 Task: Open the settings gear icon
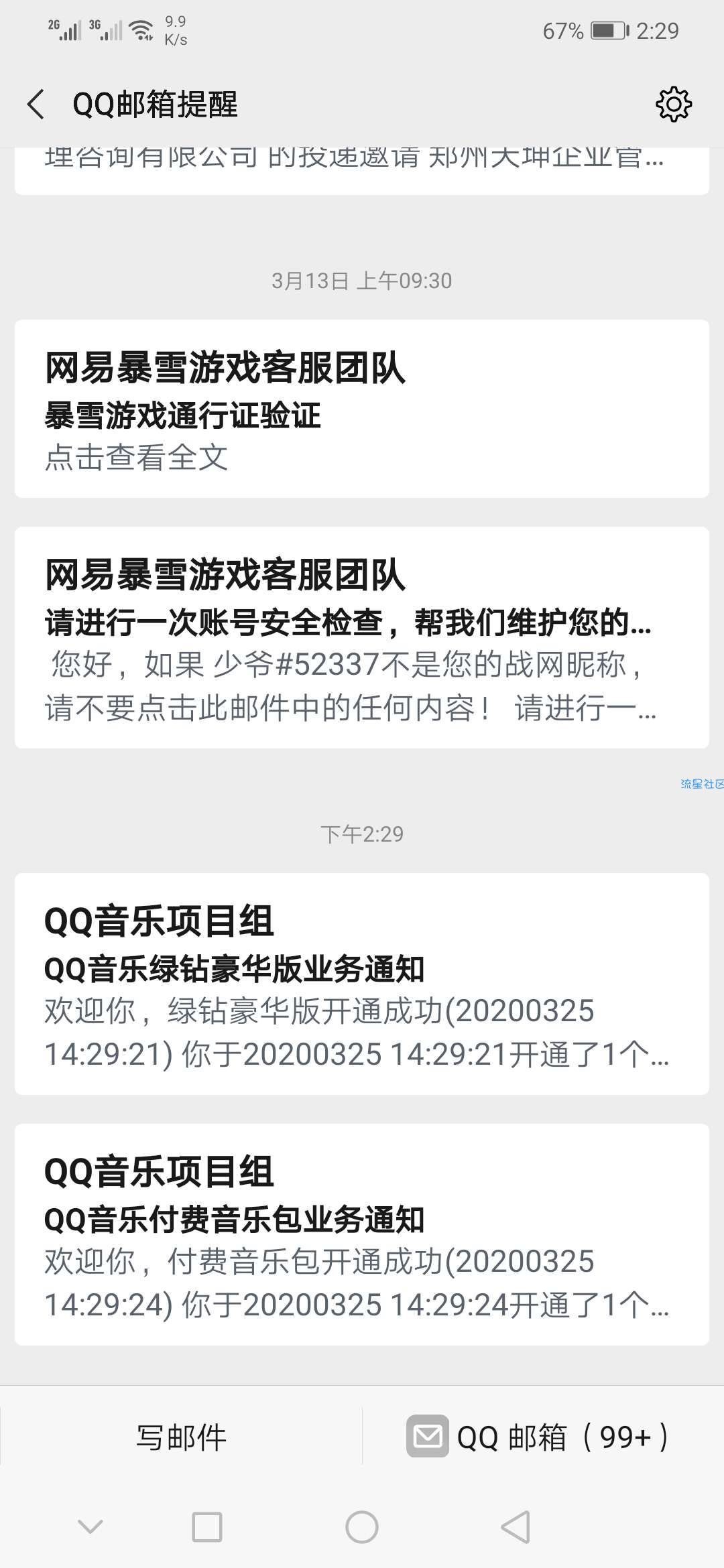point(673,105)
